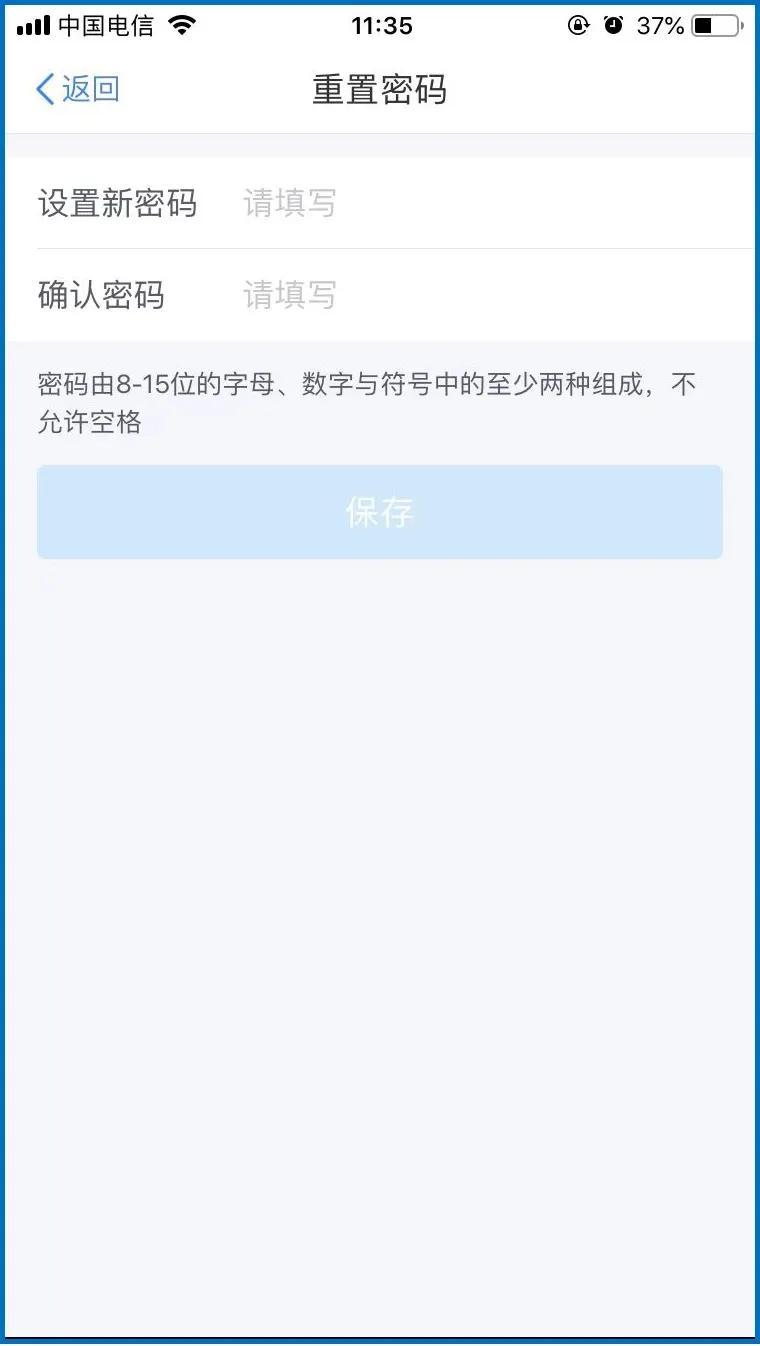This screenshot has height=1346, width=760.
Task: Tap the alarm clock icon in status bar
Action: (x=615, y=26)
